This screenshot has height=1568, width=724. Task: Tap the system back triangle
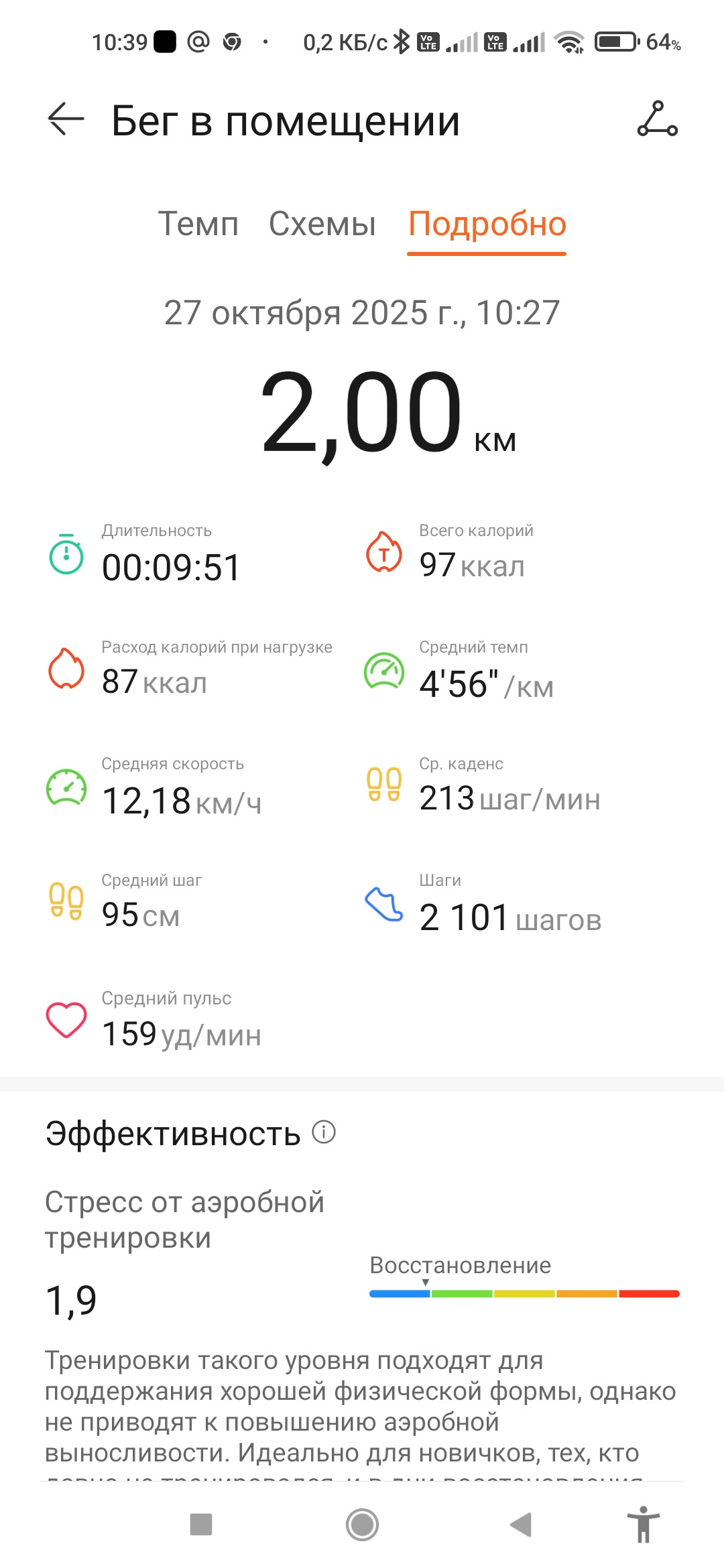(521, 1524)
